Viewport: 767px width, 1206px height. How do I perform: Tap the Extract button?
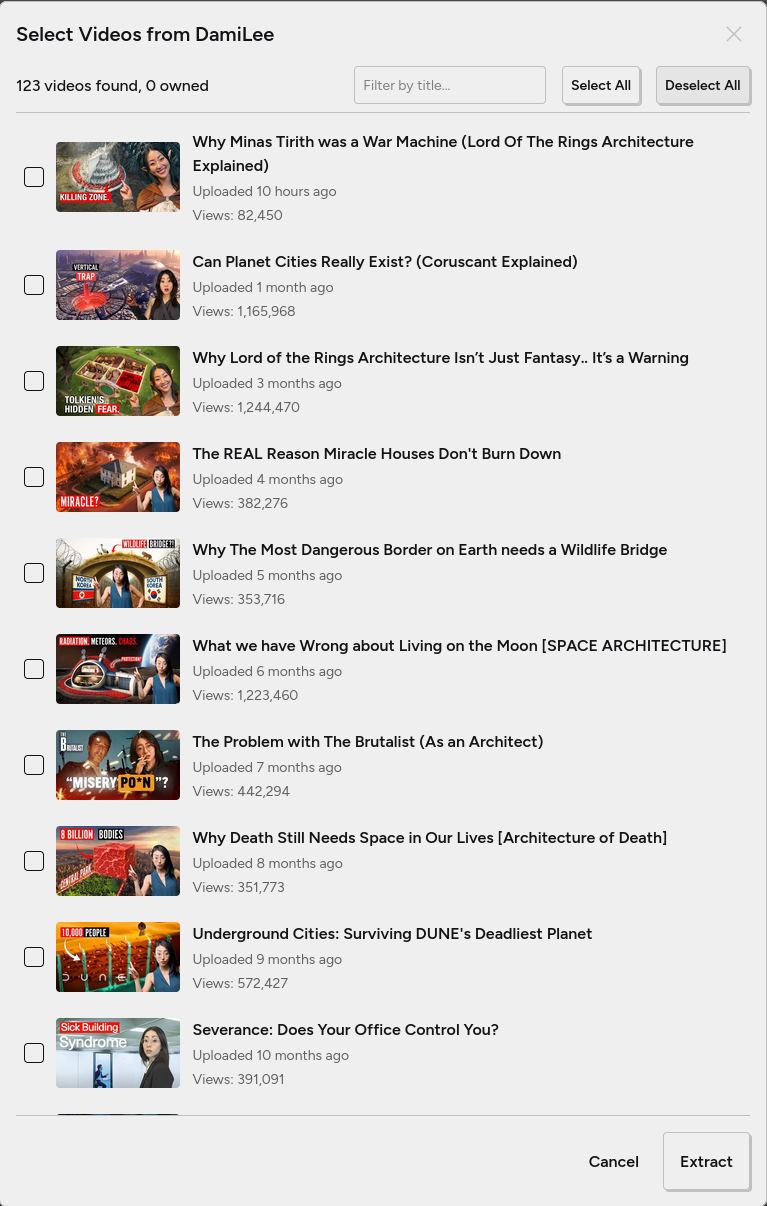pyautogui.click(x=706, y=1161)
